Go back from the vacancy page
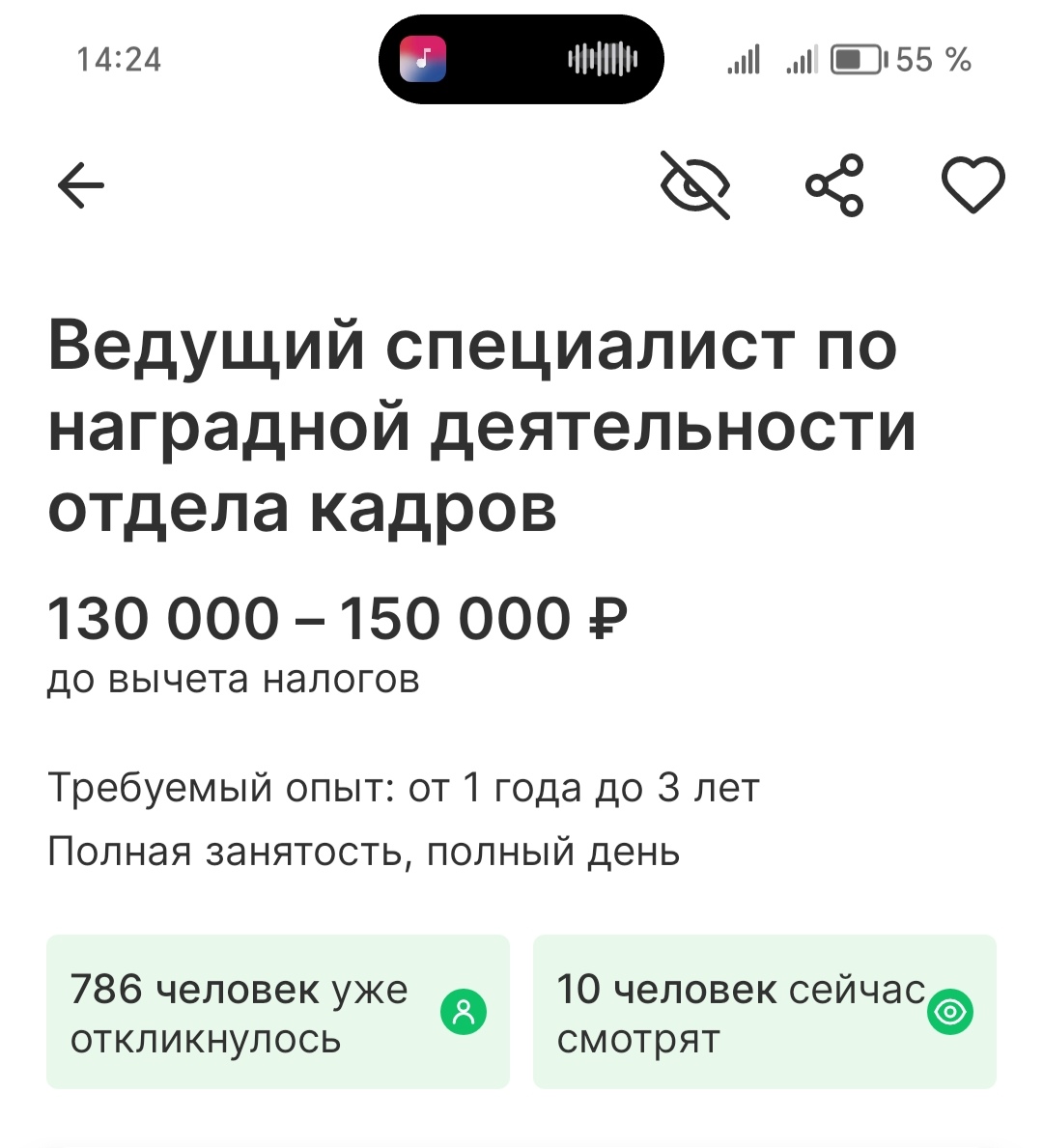This screenshot has width=1043, height=1148. click(81, 184)
